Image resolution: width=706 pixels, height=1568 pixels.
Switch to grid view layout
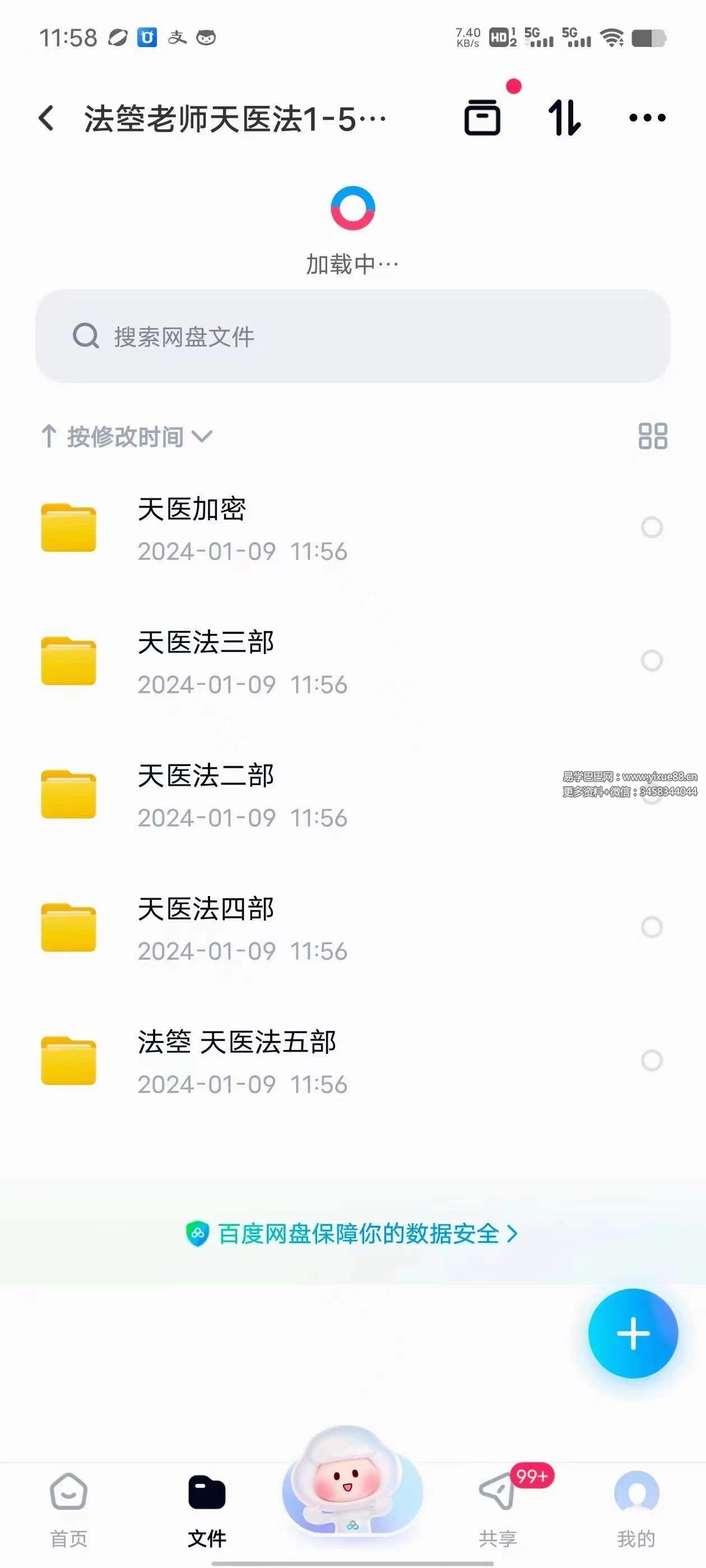(651, 437)
